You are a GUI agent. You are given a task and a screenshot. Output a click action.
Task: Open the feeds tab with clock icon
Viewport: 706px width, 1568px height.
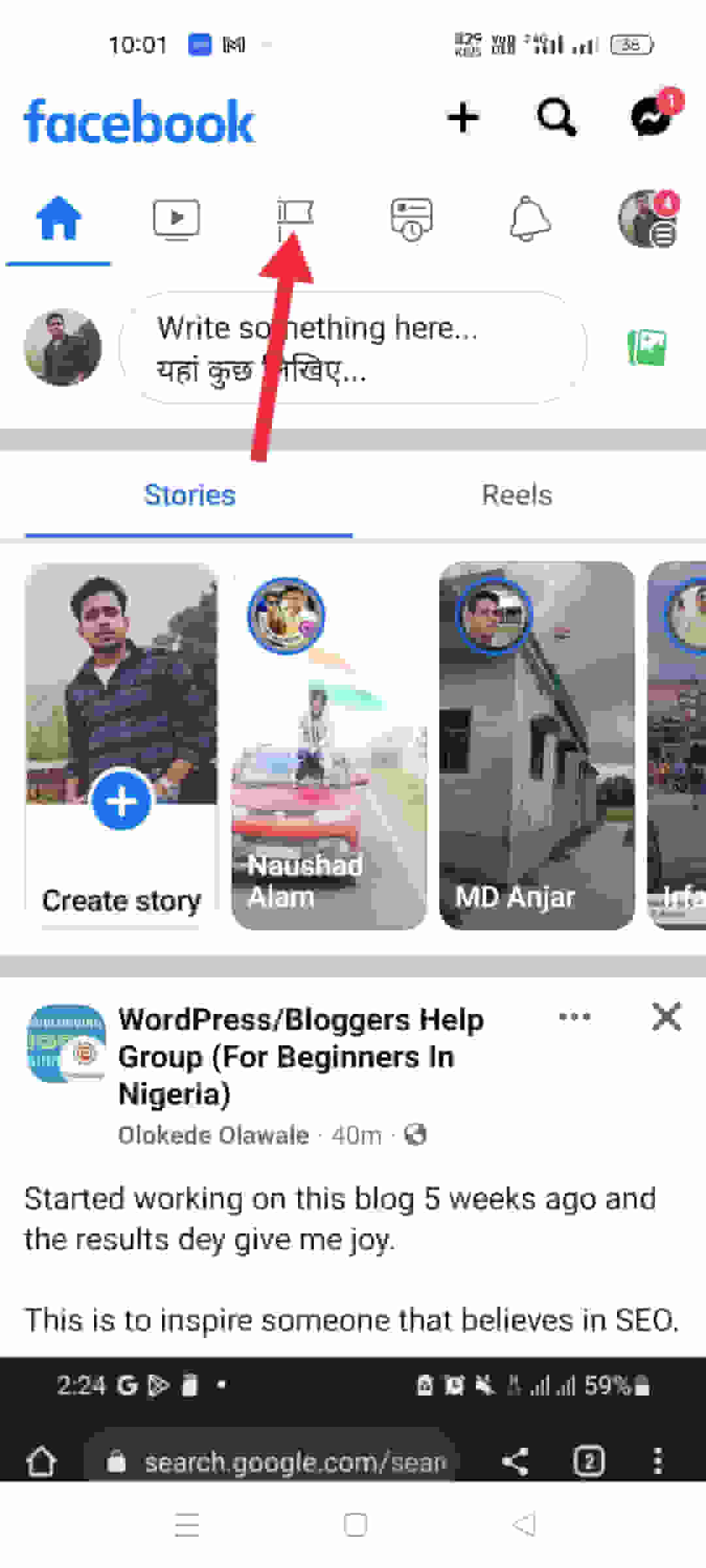(412, 220)
